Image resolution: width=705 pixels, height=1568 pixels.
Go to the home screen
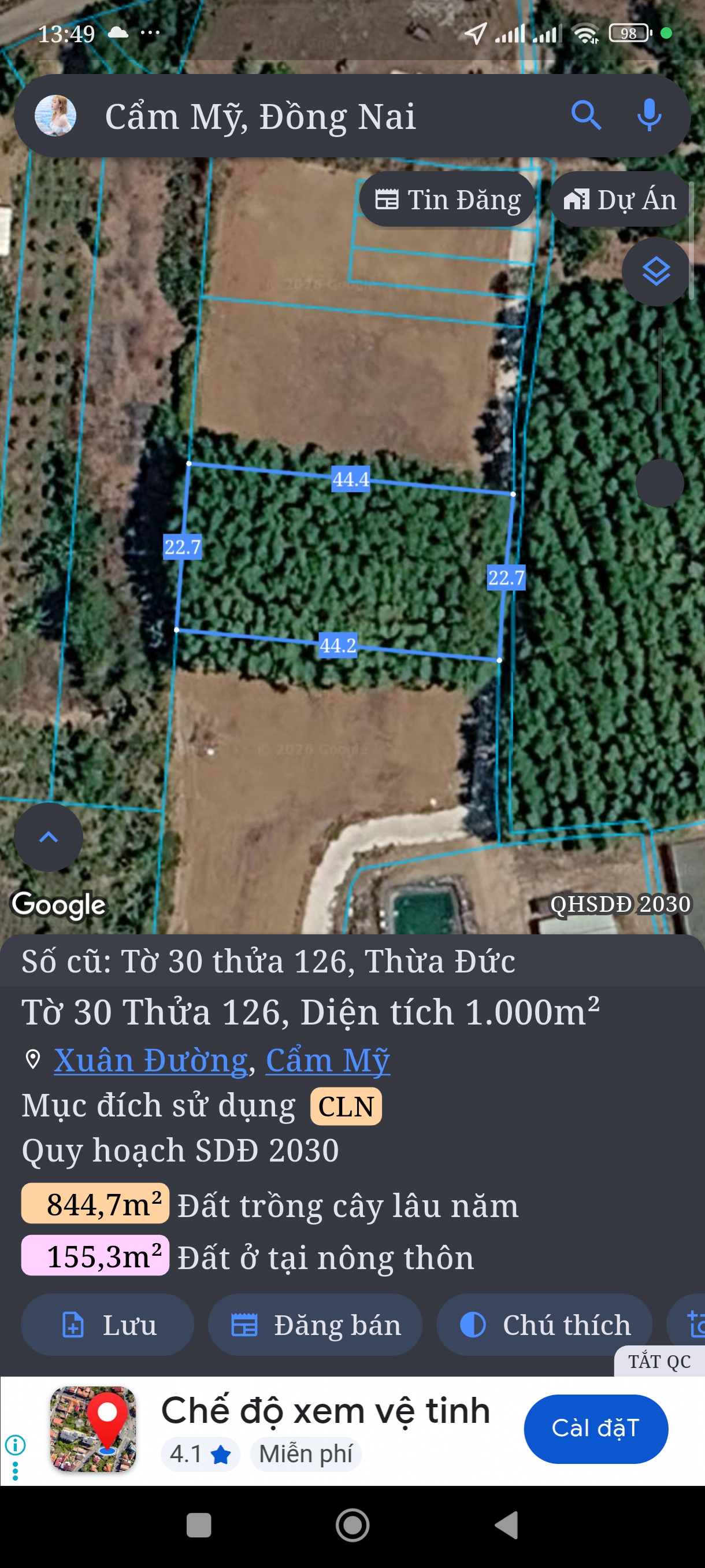352,1526
